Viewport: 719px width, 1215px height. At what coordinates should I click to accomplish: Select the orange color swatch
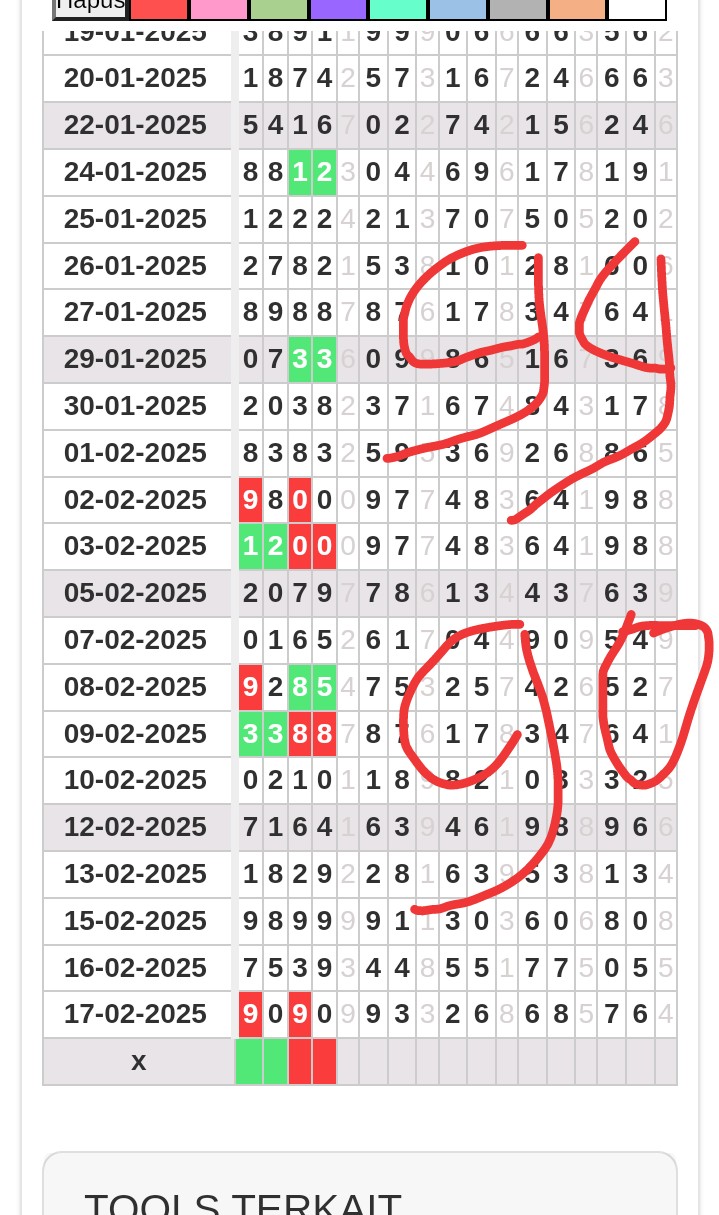pos(577,9)
